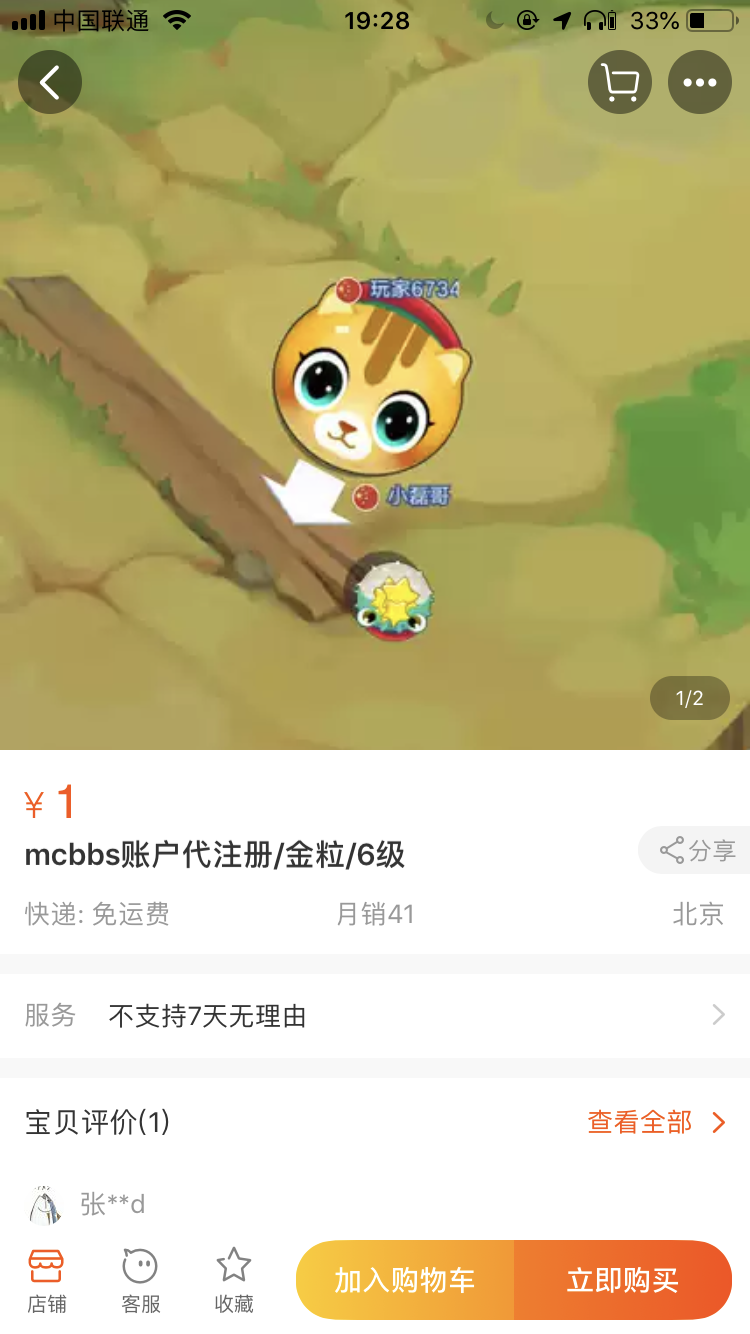Open the product image in full view
The height and width of the screenshot is (1334, 750).
(x=375, y=420)
